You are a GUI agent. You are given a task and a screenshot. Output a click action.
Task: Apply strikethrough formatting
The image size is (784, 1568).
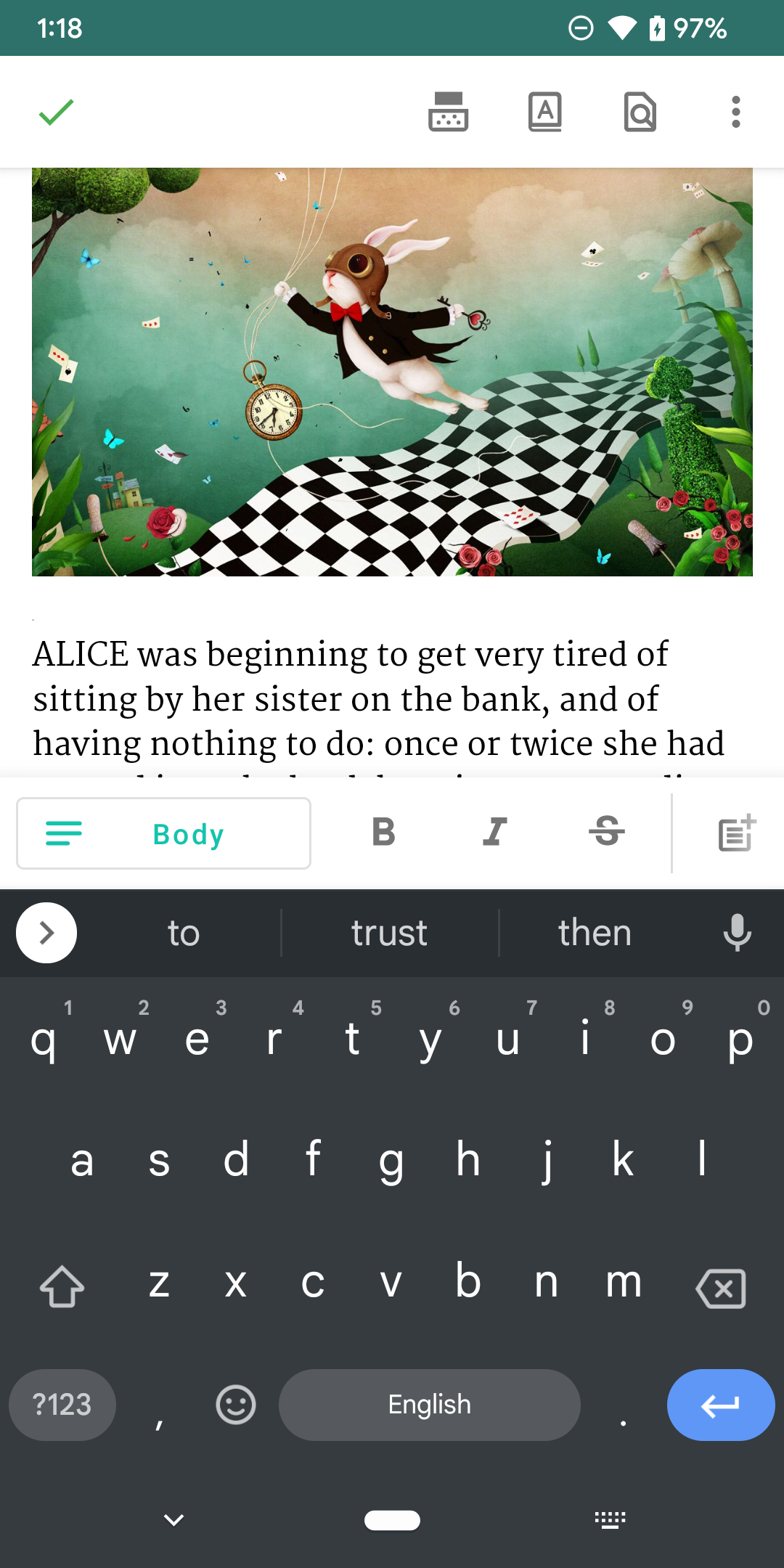point(607,832)
